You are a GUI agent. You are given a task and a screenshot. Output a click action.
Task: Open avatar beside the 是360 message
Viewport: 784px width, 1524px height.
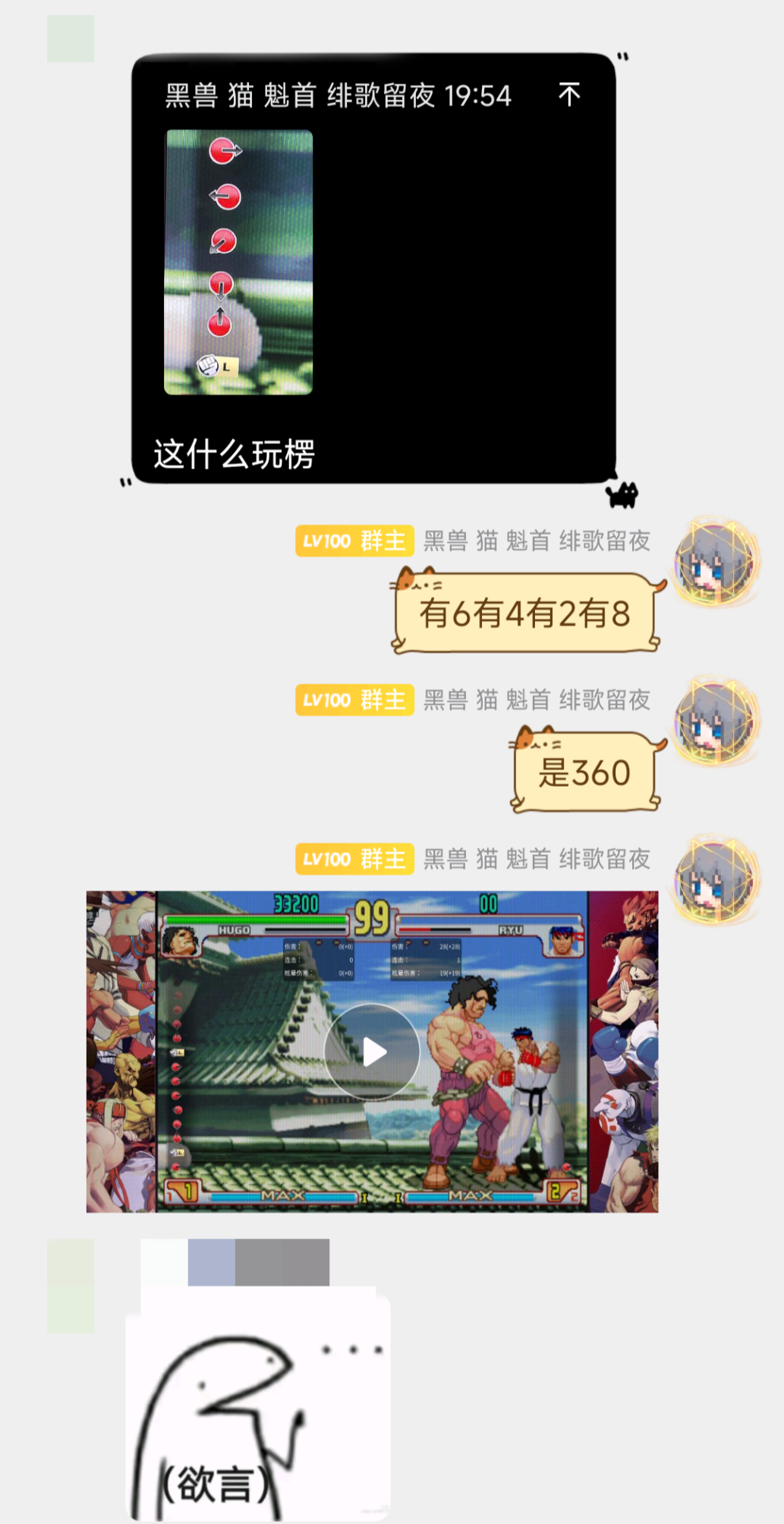(716, 721)
